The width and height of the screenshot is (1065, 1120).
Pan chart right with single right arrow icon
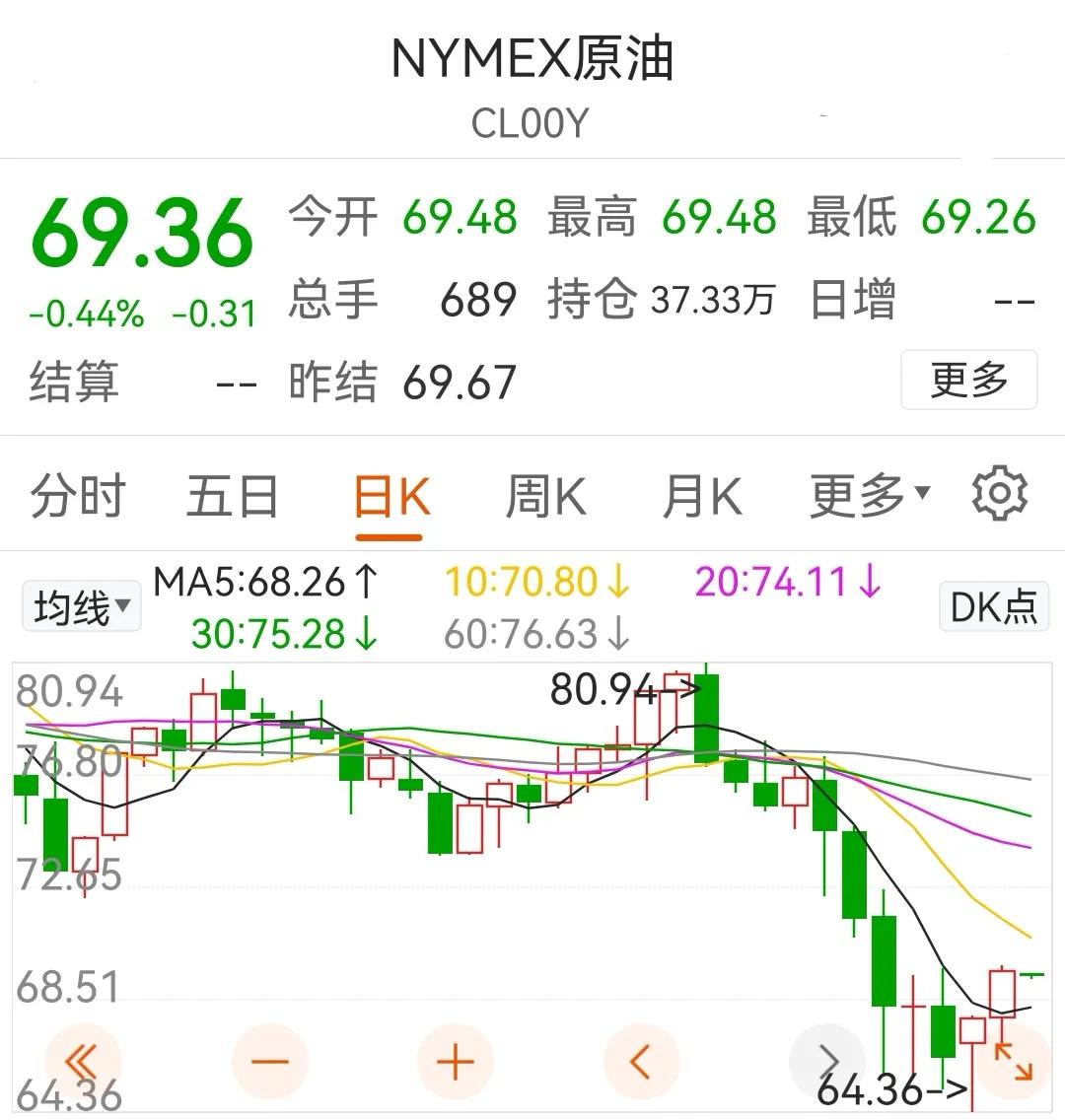coord(826,1062)
